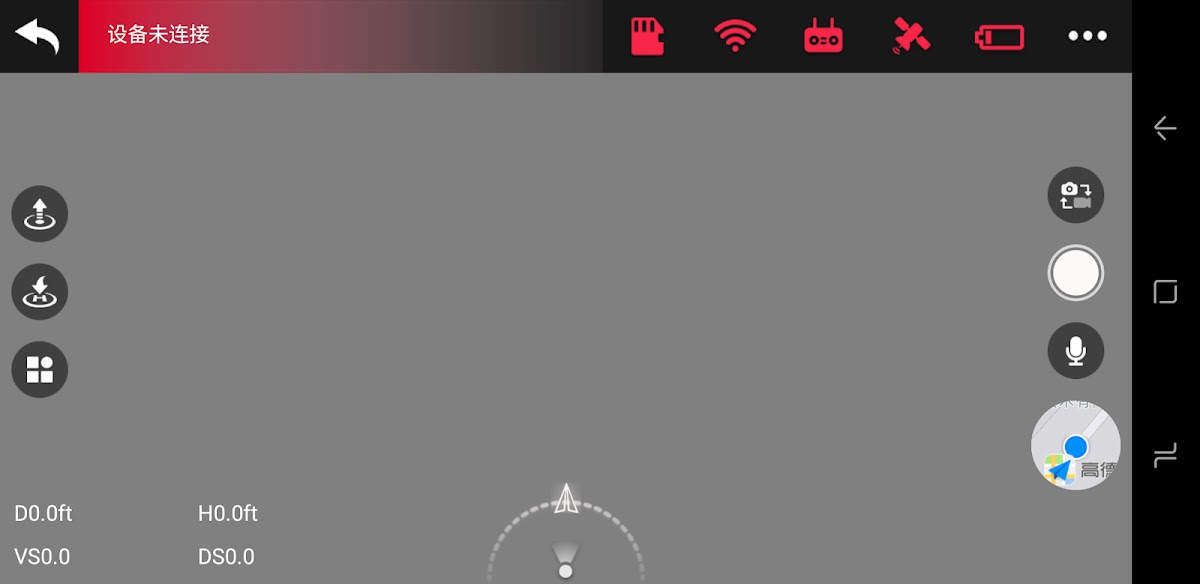Tap the auto takeoff button
This screenshot has width=1200, height=584.
pos(40,214)
